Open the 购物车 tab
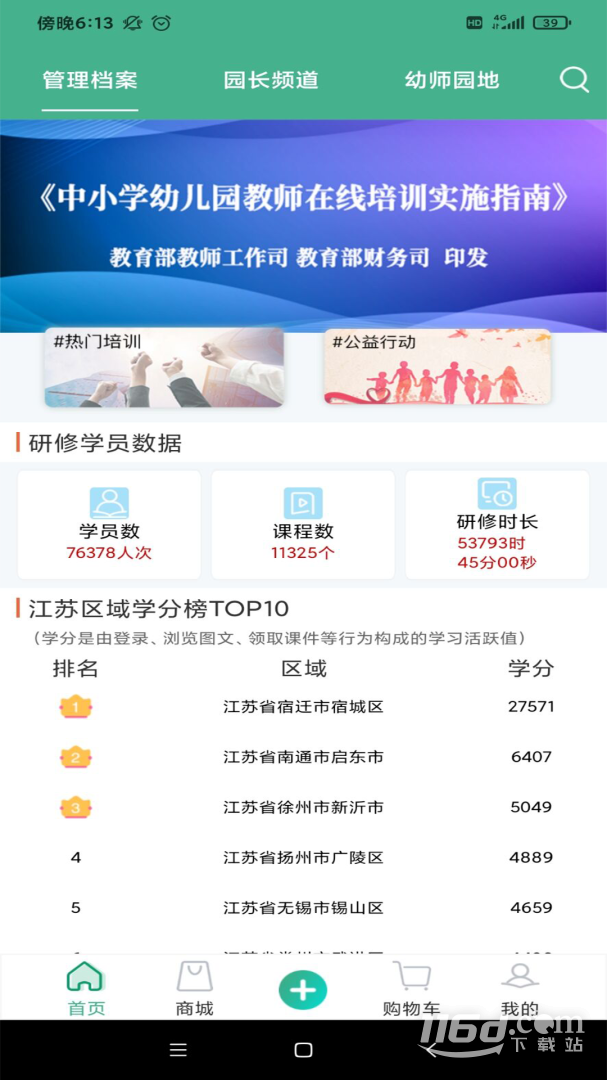Viewport: 607px width, 1080px height. (411, 988)
